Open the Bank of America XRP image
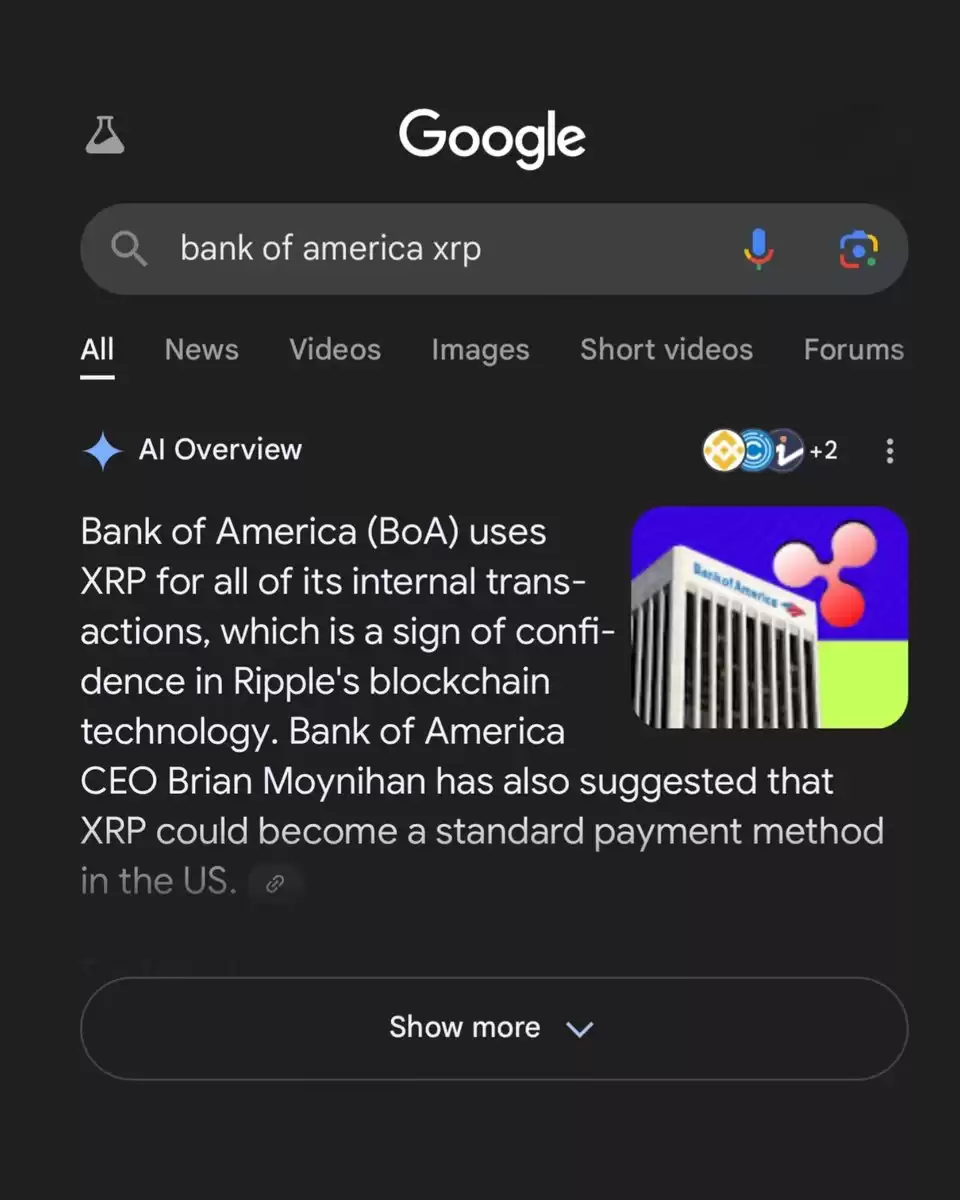Image resolution: width=960 pixels, height=1200 pixels. tap(770, 616)
